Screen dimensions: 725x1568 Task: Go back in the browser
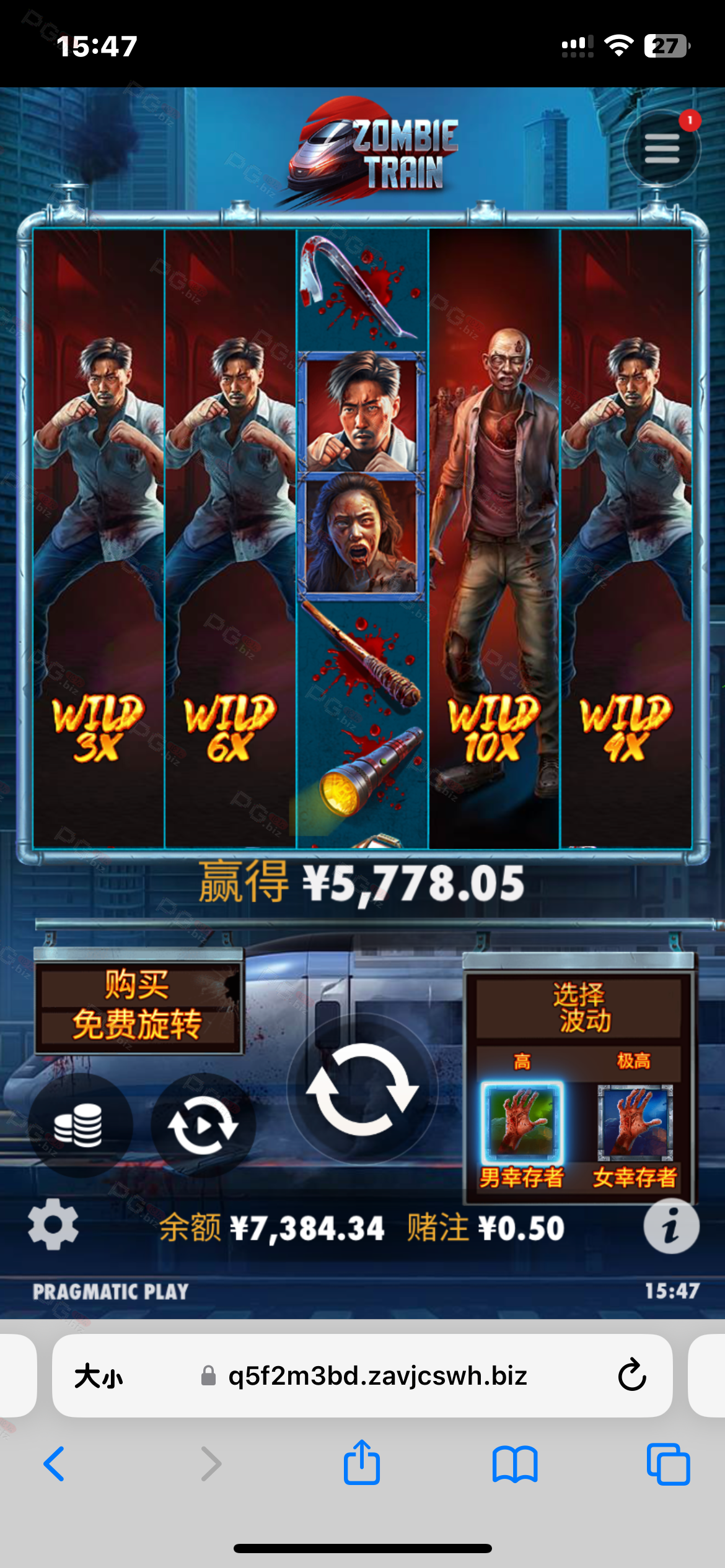click(x=55, y=1464)
